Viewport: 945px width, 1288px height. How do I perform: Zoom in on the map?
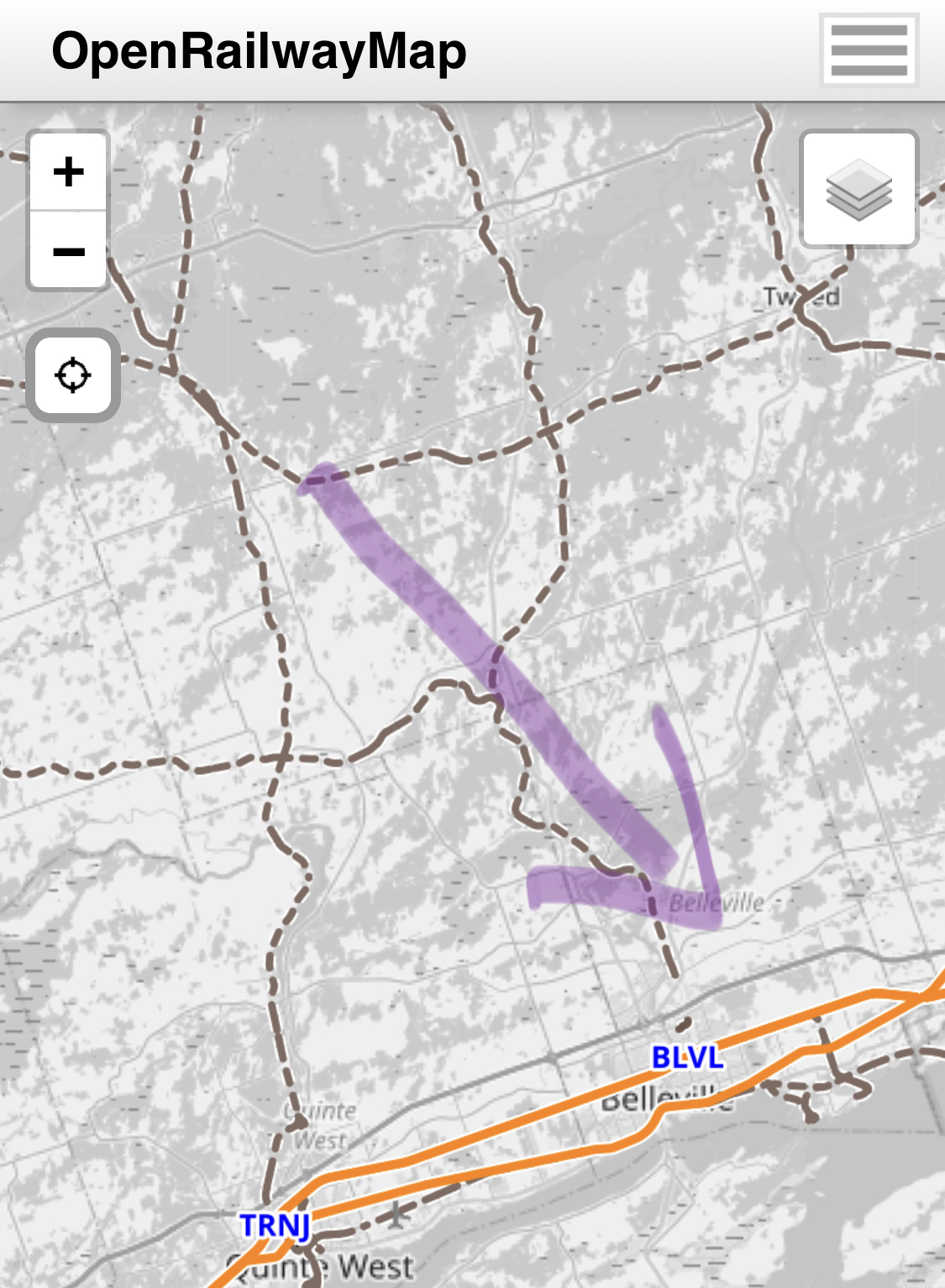[69, 171]
